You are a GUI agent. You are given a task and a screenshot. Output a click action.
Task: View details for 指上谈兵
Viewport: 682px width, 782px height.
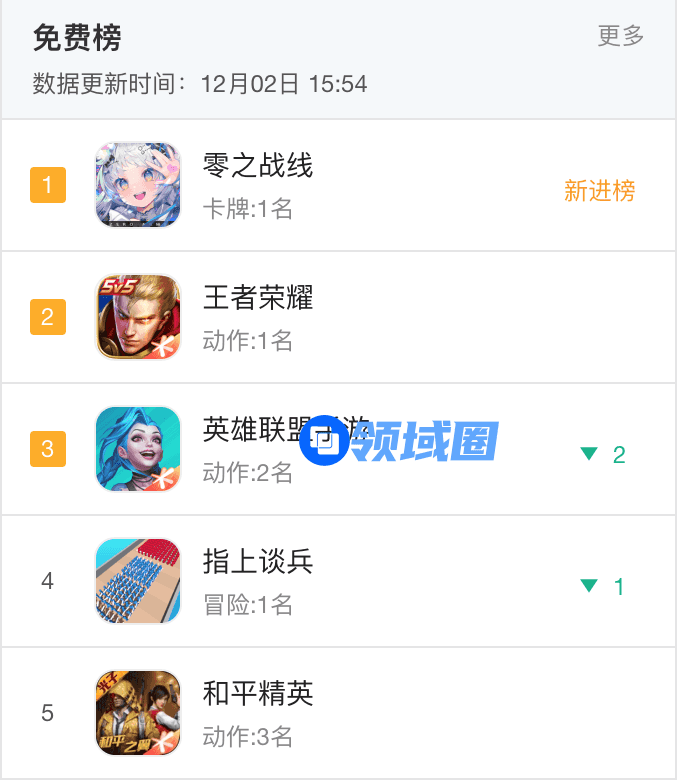(x=258, y=562)
